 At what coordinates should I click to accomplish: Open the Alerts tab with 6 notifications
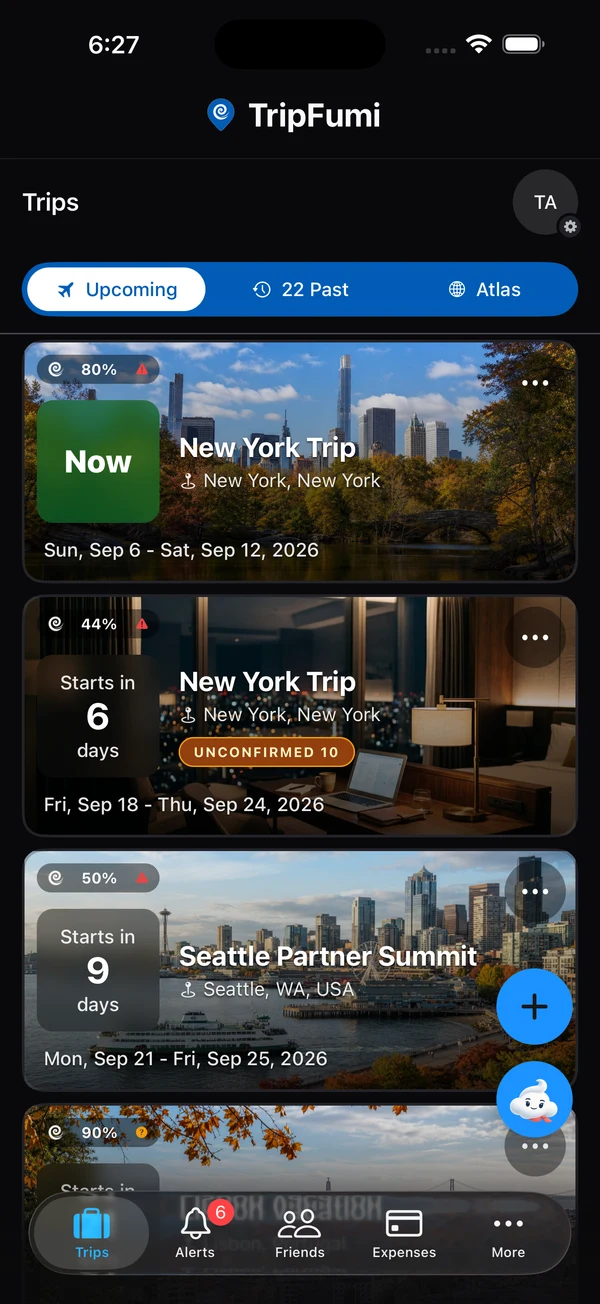click(195, 1233)
